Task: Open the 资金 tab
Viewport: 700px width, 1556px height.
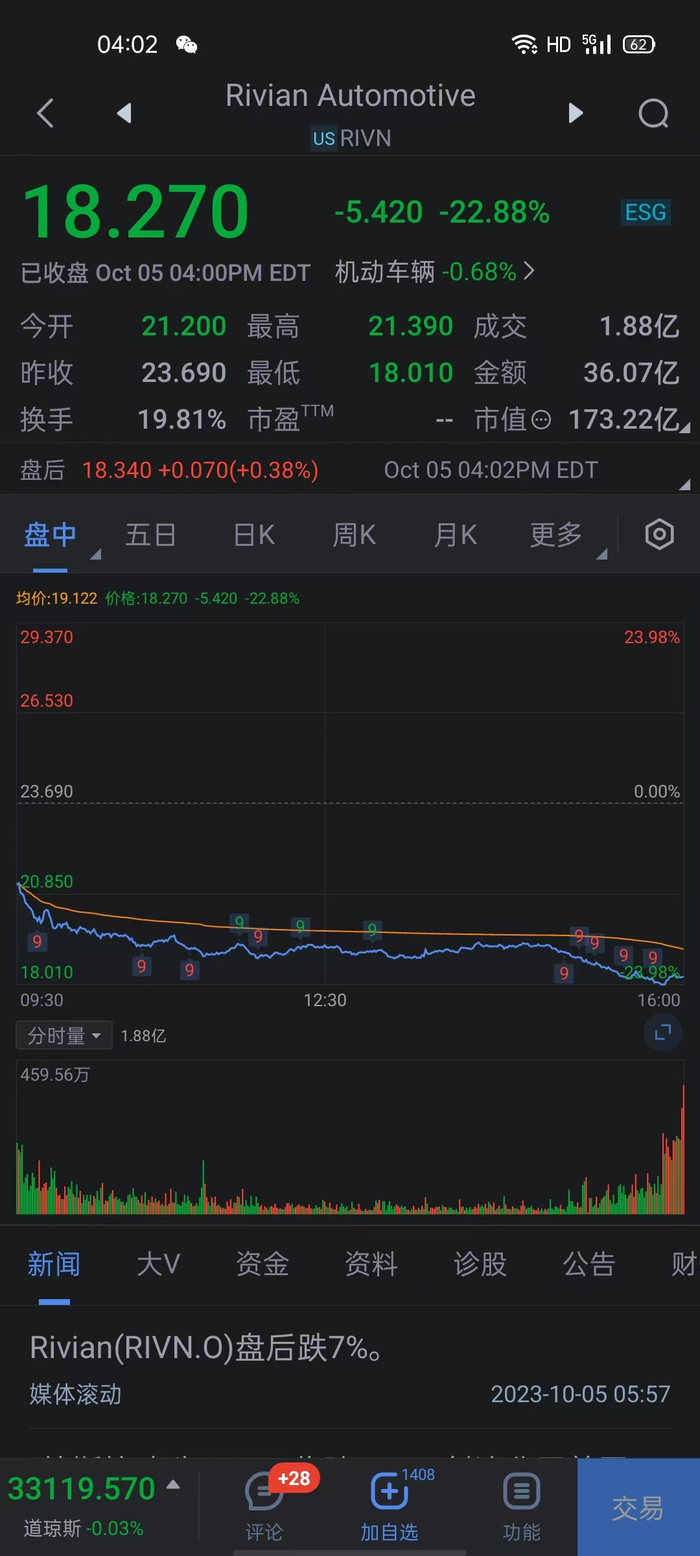Action: click(x=262, y=1264)
